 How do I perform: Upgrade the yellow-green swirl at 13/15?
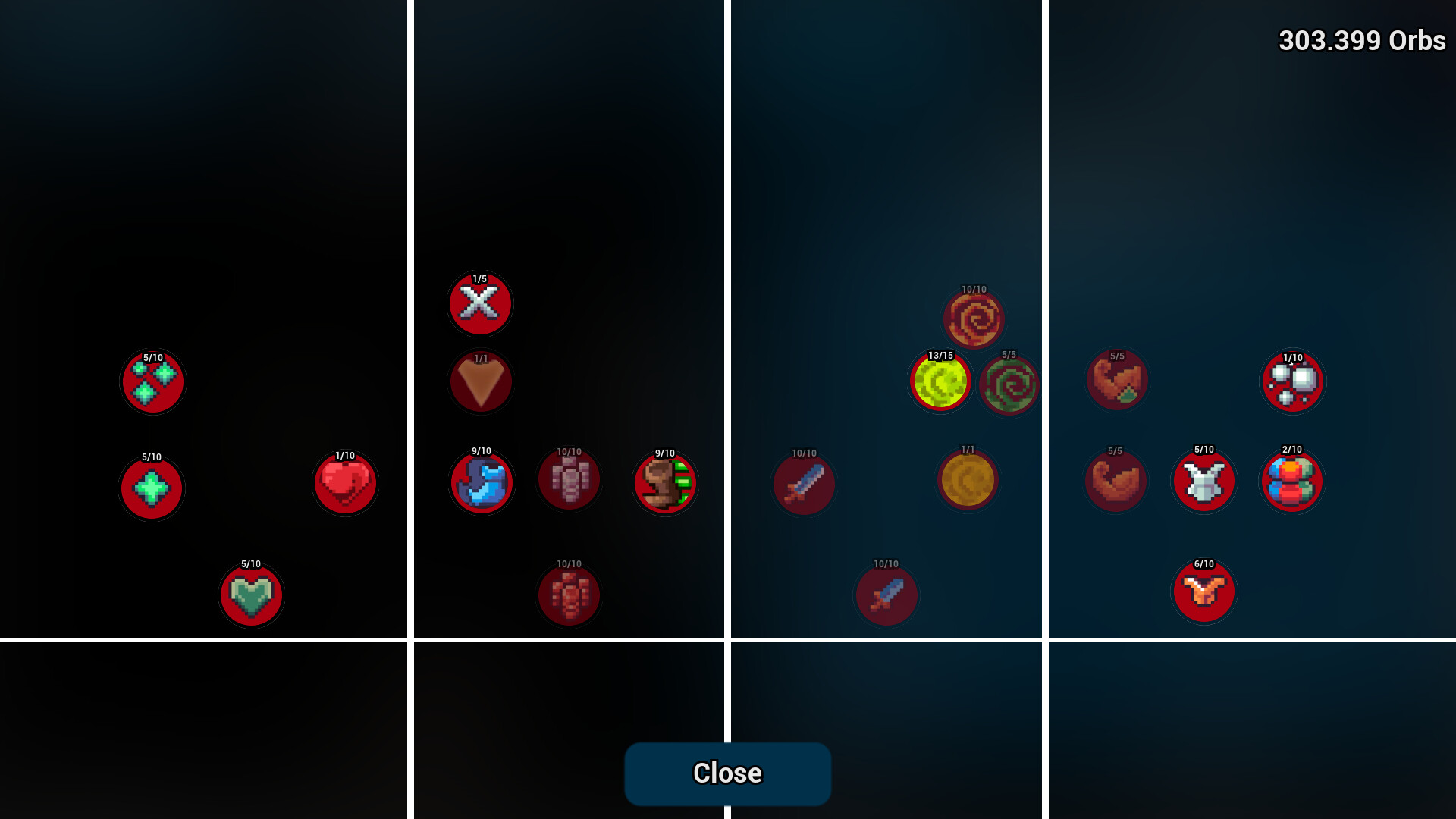[x=940, y=381]
